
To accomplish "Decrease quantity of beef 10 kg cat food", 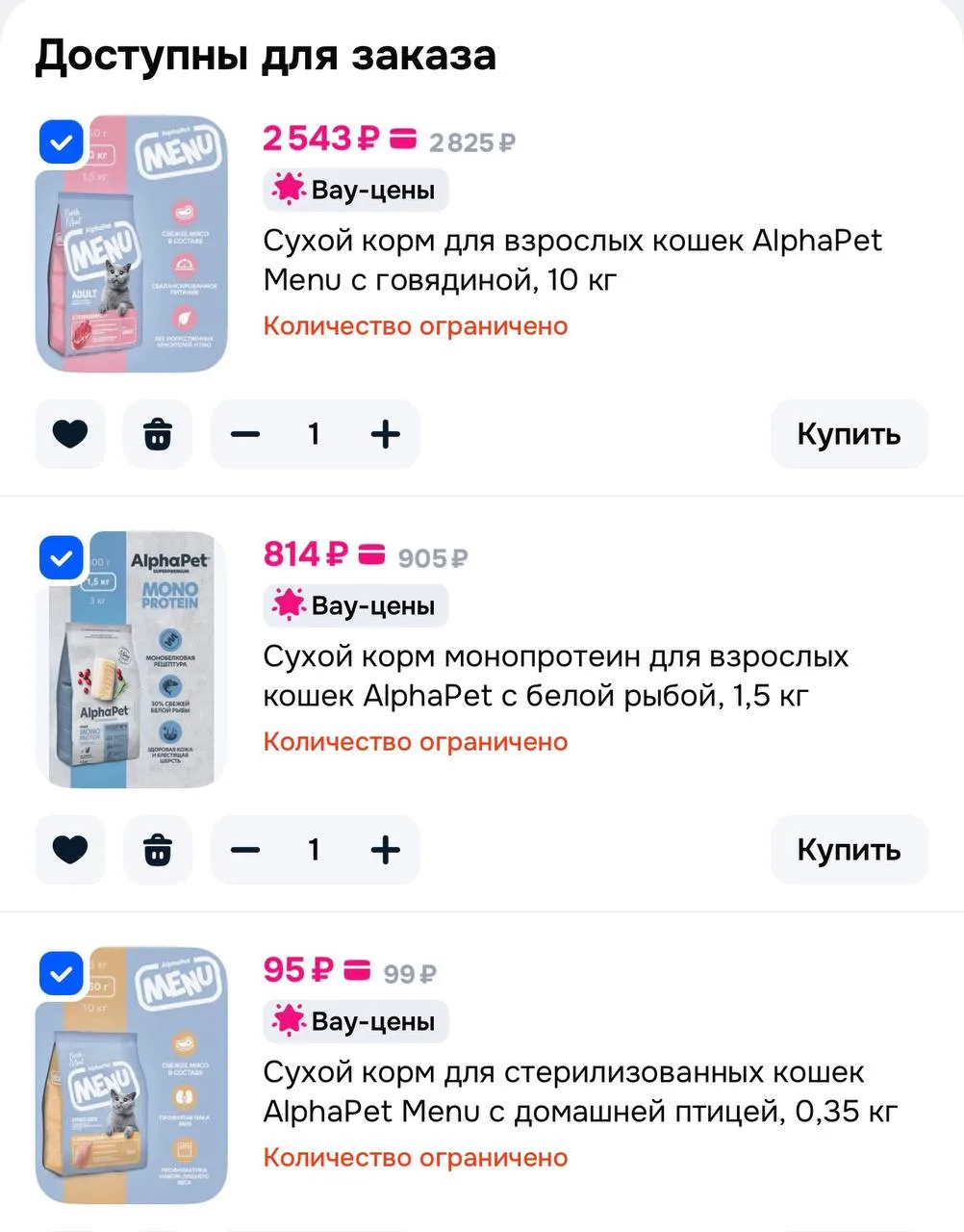I will coord(246,434).
